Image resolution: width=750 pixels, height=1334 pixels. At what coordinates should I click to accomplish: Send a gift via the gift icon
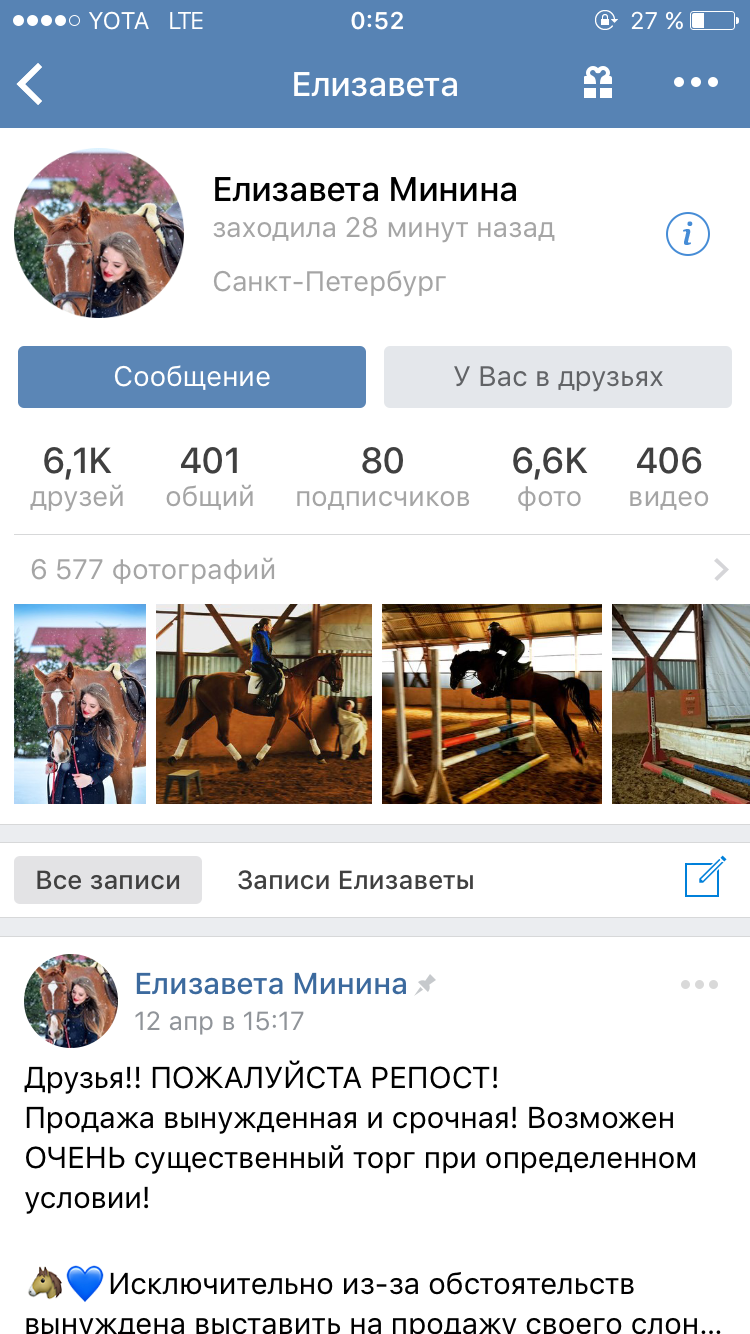598,83
